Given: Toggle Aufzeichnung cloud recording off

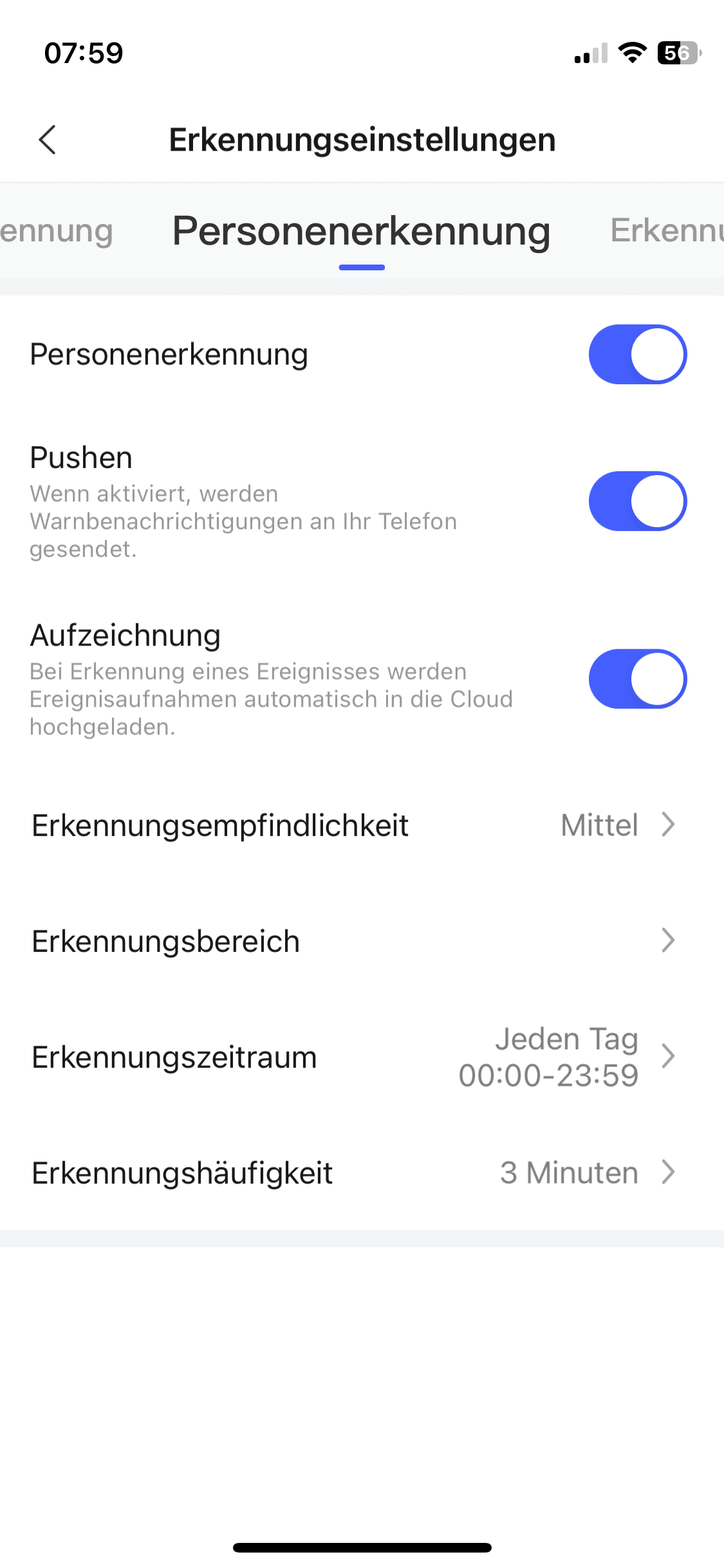Looking at the screenshot, I should [x=637, y=679].
